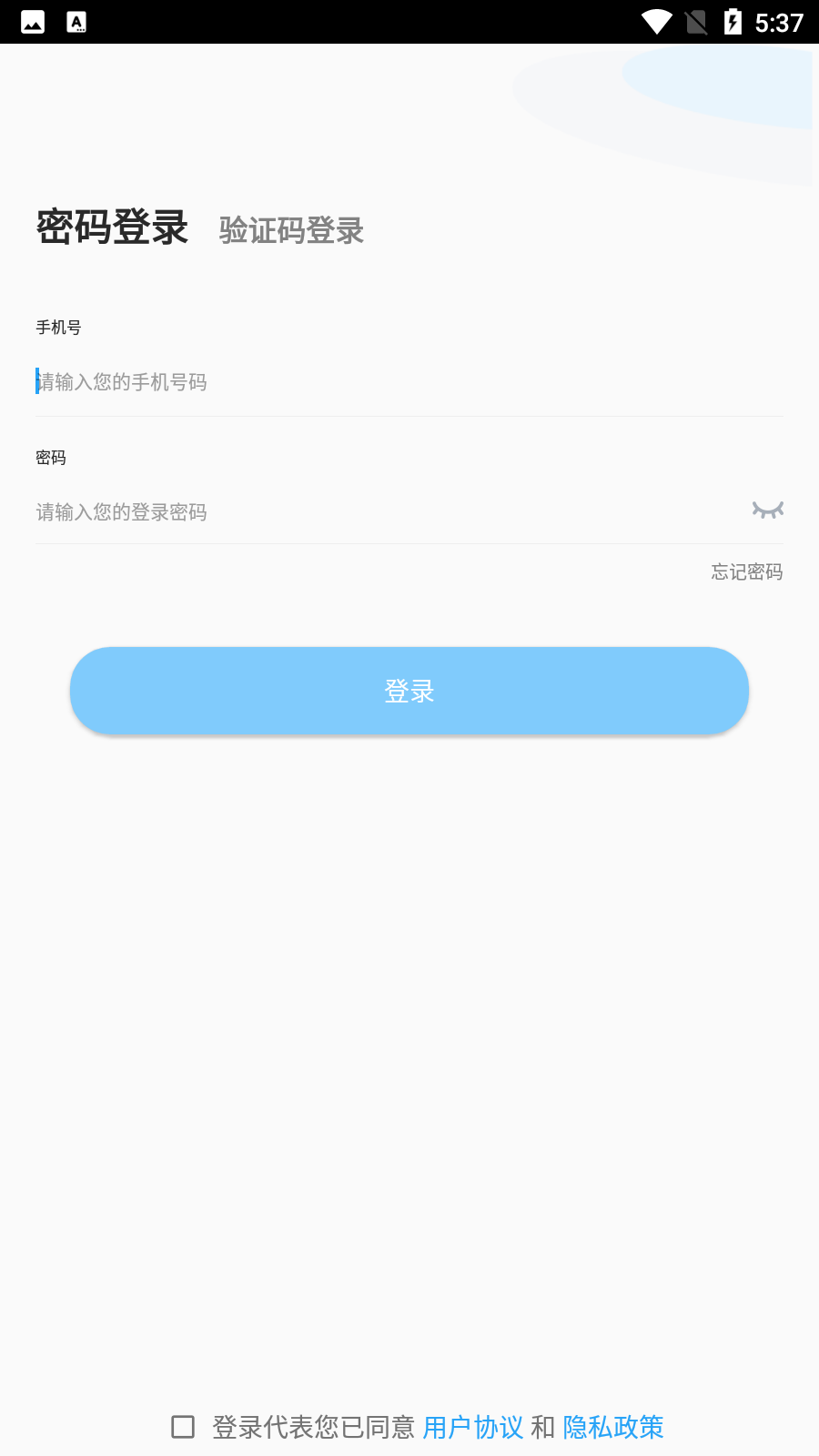Switch to the 验证码登录 tab
Screen dimensions: 819x1456
(x=291, y=230)
